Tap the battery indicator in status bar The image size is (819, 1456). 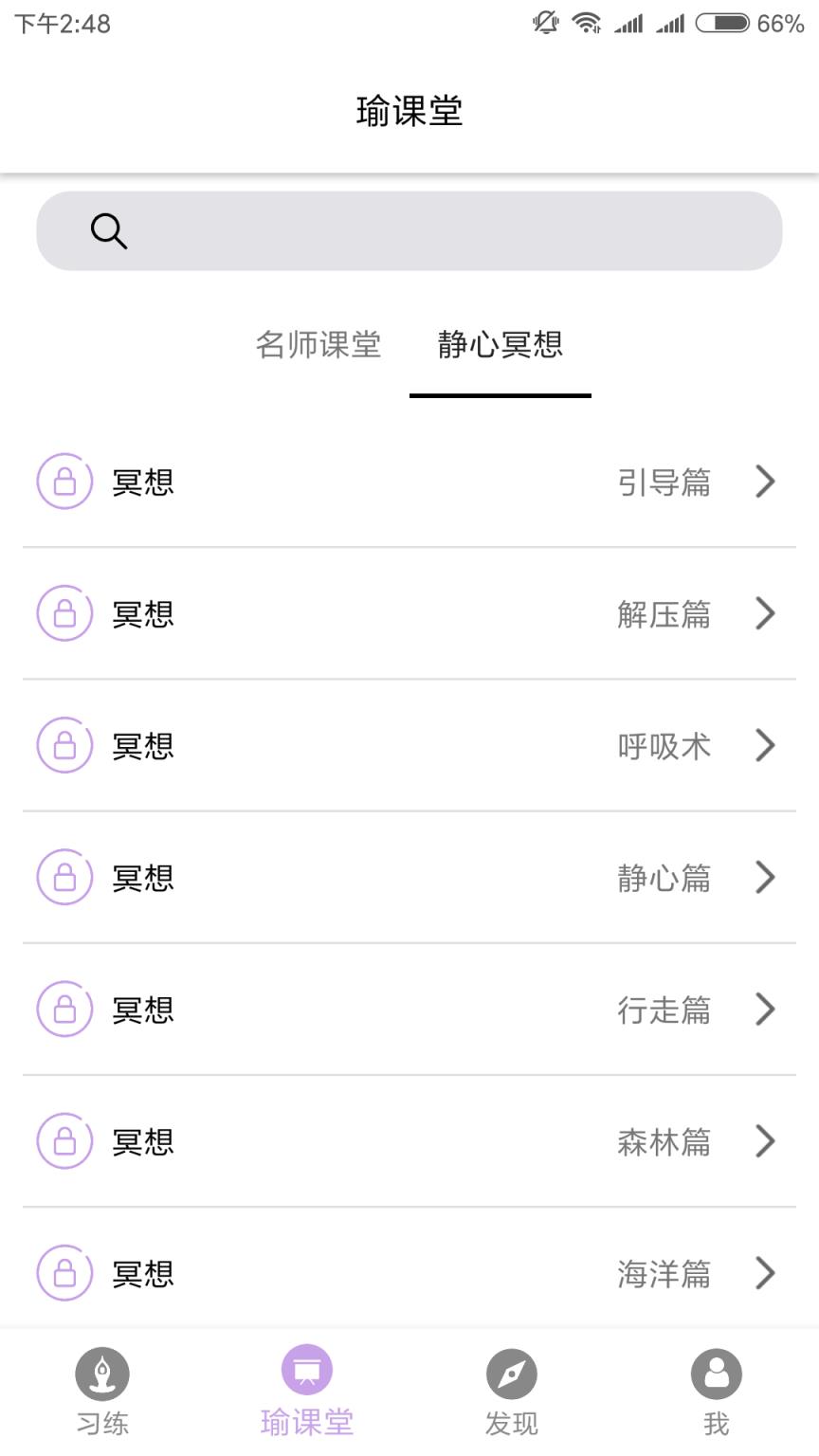coord(722,25)
